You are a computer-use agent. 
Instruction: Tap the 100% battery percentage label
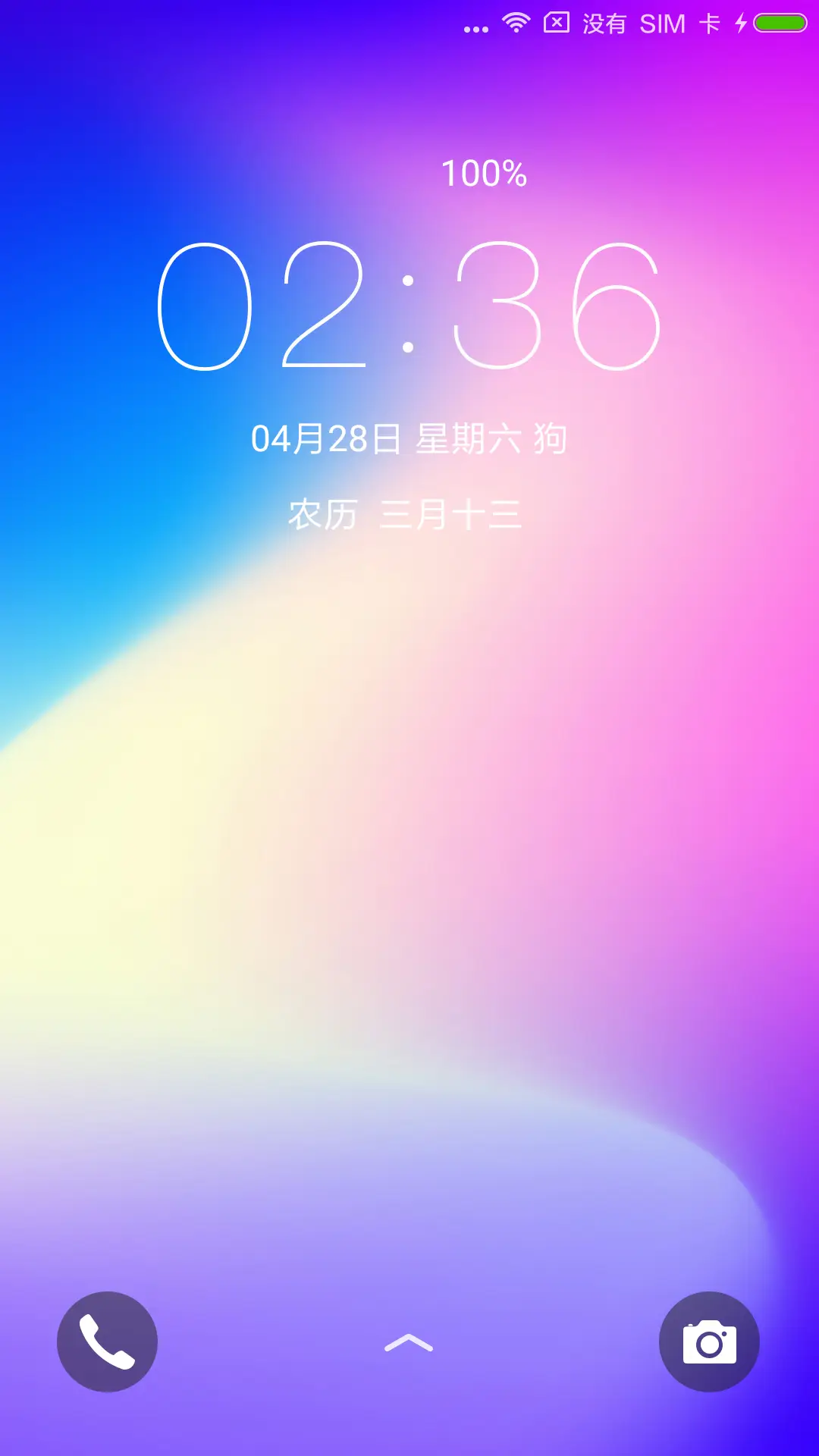coord(485,174)
